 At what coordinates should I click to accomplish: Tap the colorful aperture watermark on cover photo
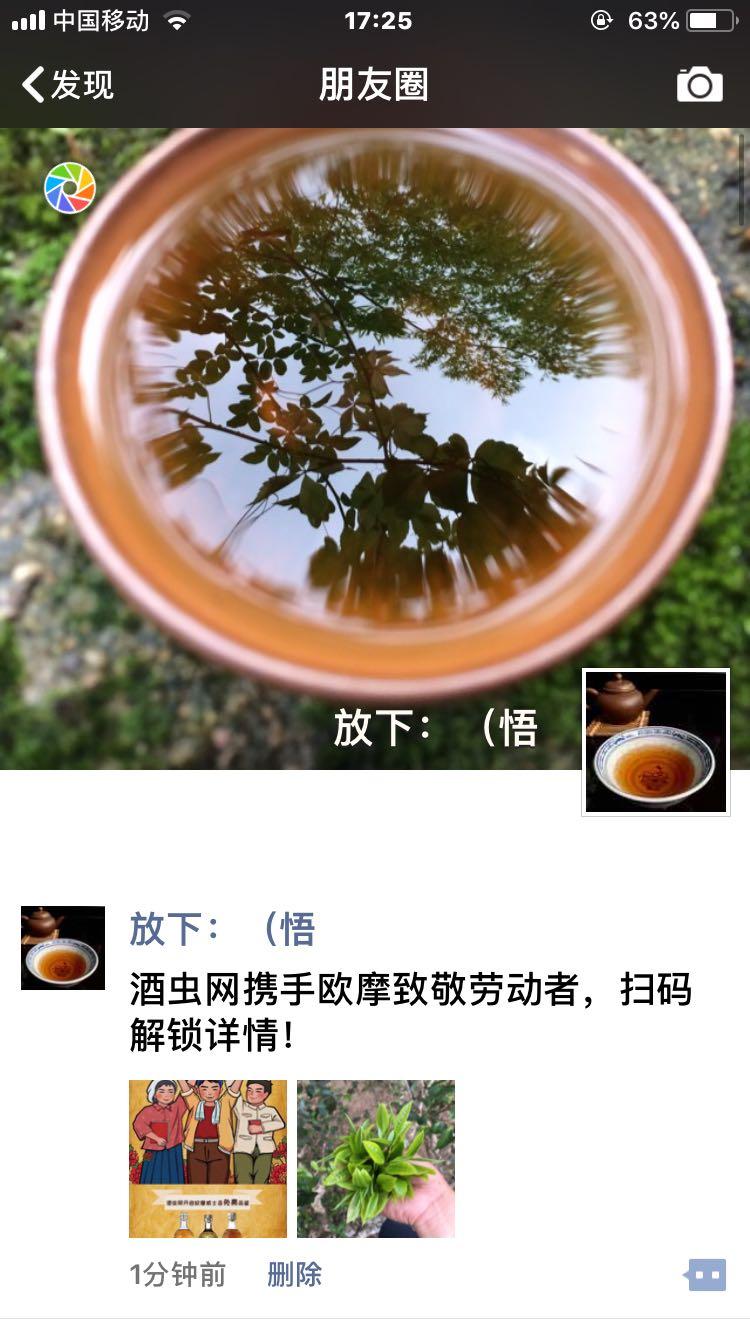coord(69,188)
